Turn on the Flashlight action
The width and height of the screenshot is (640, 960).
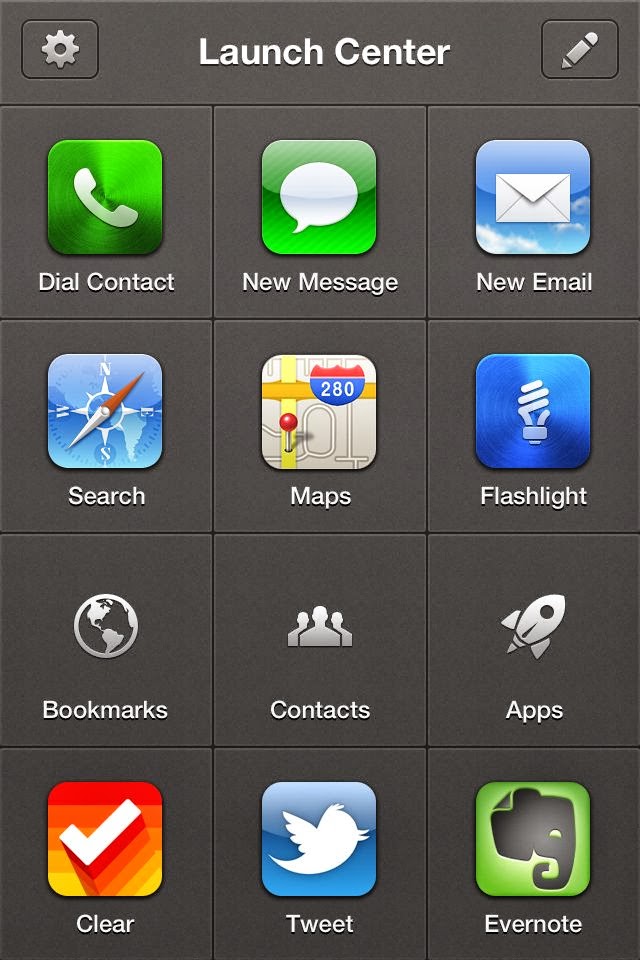533,412
